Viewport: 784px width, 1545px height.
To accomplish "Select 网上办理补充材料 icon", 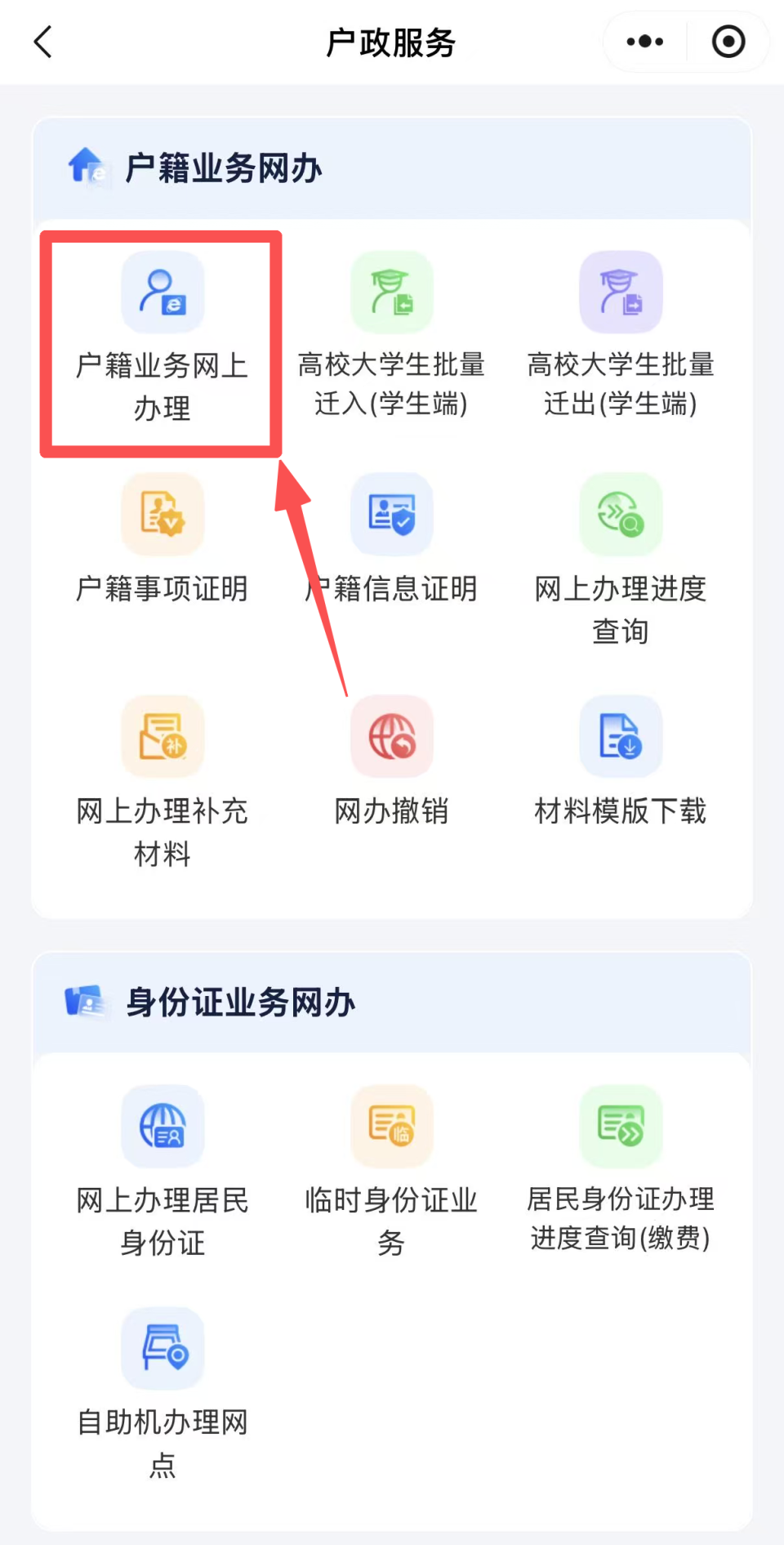I will 161,772.
